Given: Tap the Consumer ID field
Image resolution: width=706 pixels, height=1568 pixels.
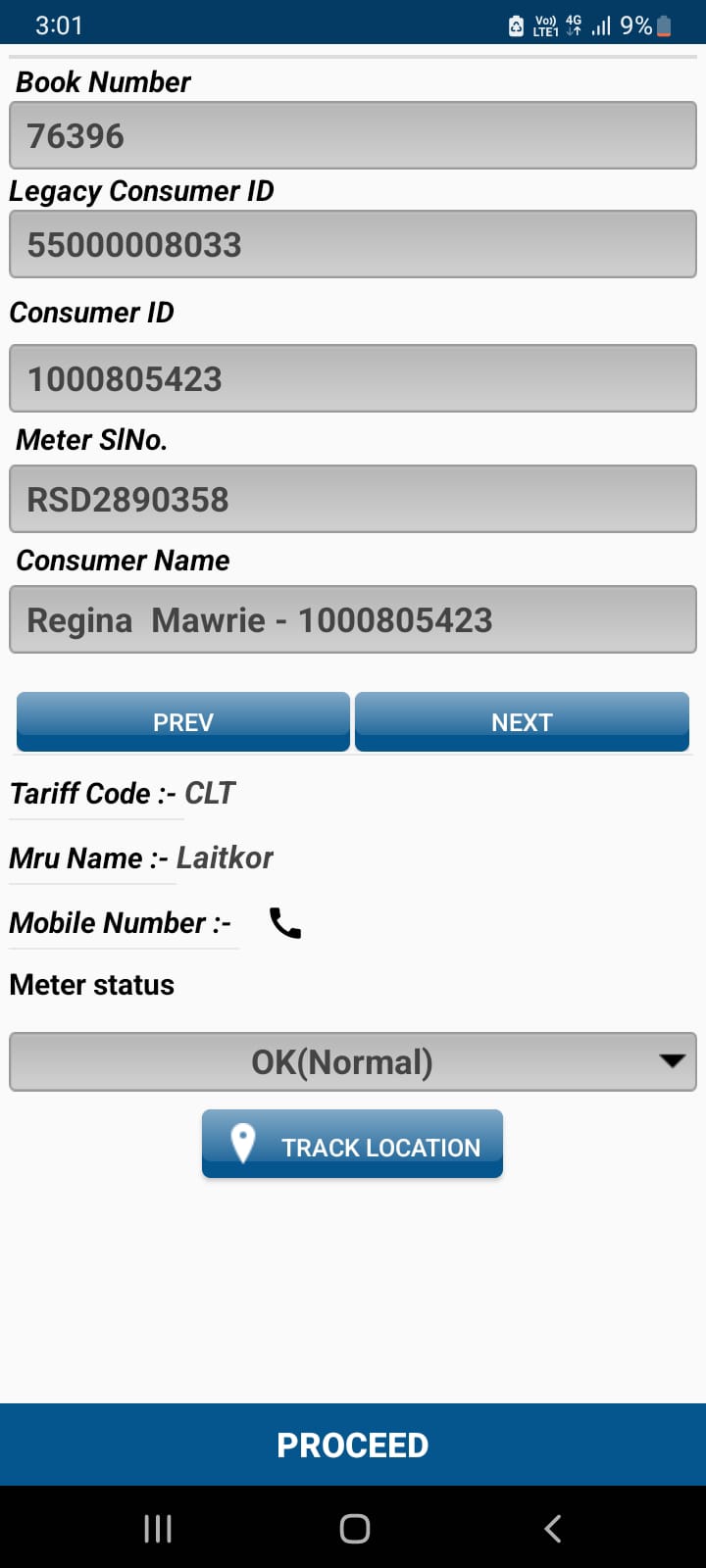Looking at the screenshot, I should click(353, 378).
